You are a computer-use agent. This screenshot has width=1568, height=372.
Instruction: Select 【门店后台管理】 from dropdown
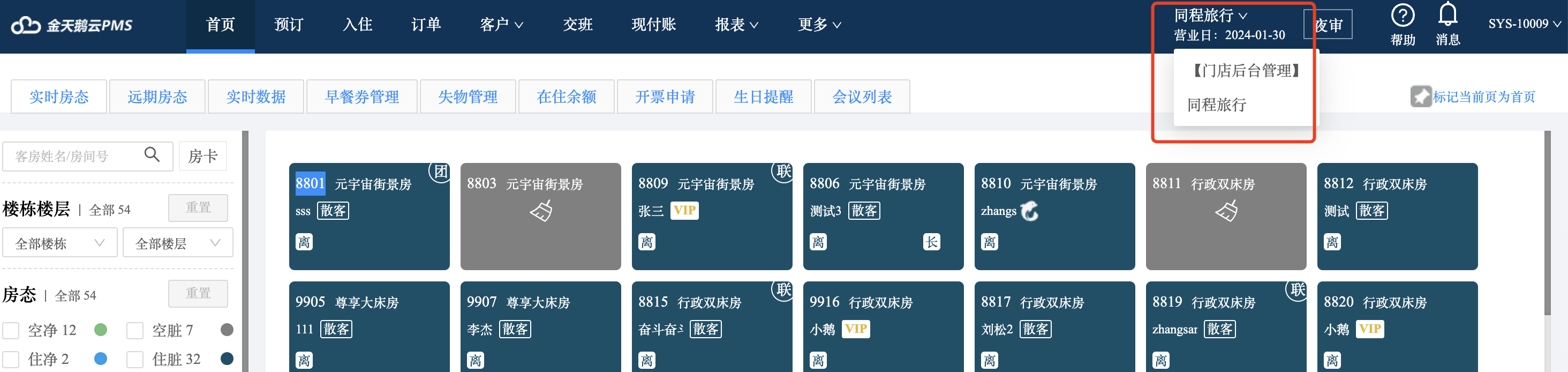[1246, 71]
